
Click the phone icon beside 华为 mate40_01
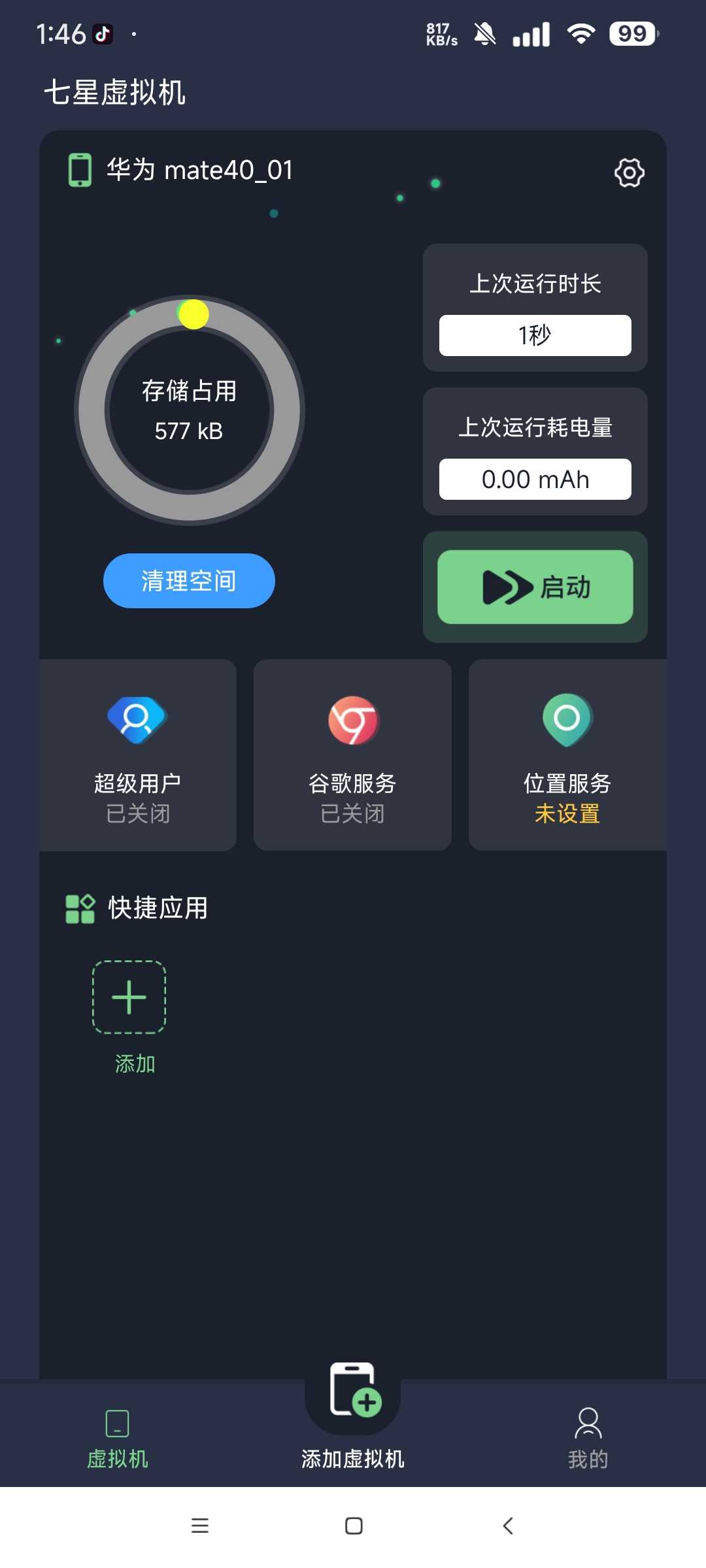coord(79,169)
